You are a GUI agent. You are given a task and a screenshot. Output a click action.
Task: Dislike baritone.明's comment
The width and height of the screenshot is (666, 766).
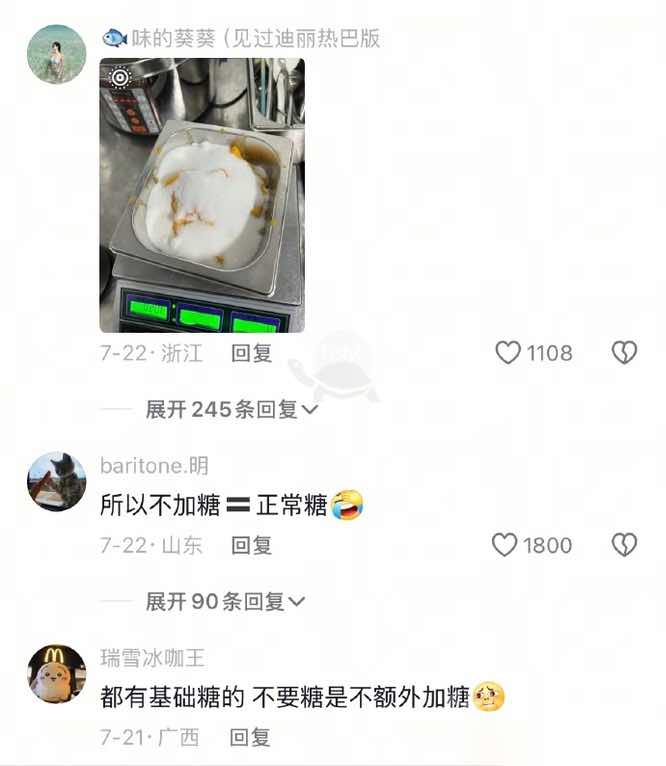pos(624,545)
